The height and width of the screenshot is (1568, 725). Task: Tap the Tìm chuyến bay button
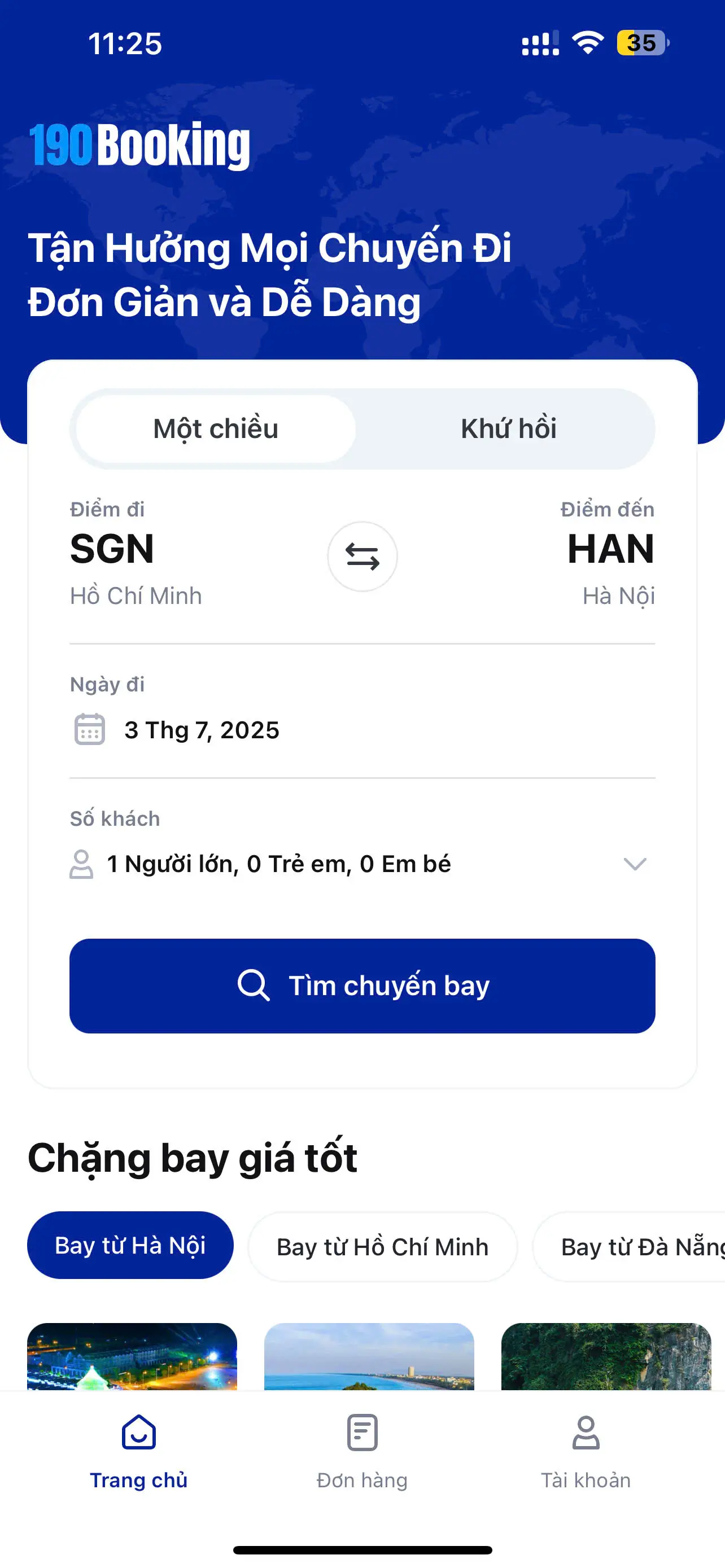(362, 986)
